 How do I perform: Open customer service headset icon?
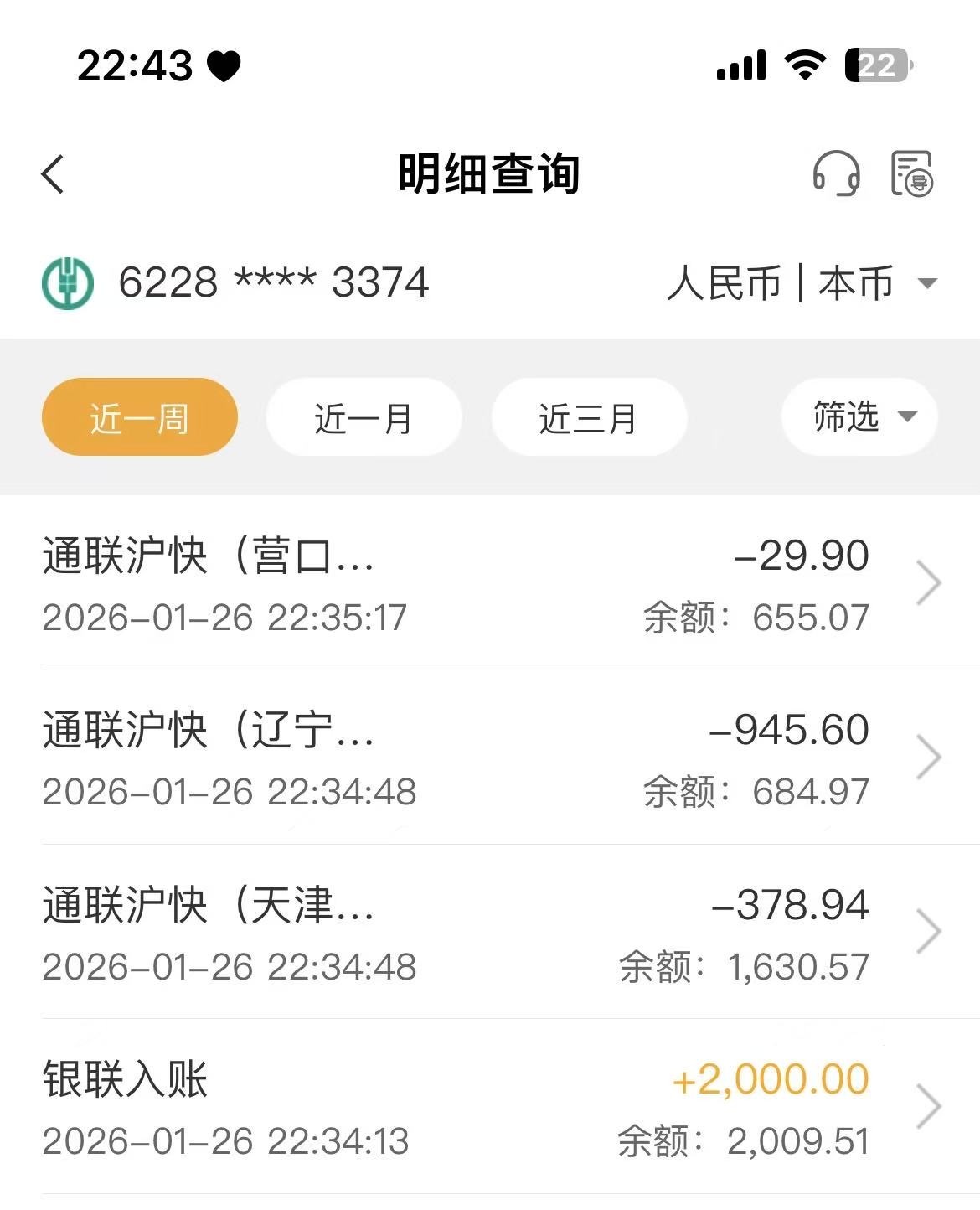pyautogui.click(x=836, y=174)
